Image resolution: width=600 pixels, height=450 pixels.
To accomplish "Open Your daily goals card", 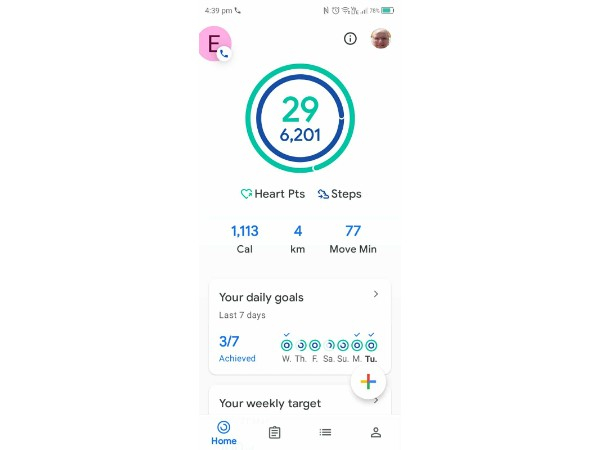I will coord(300,325).
